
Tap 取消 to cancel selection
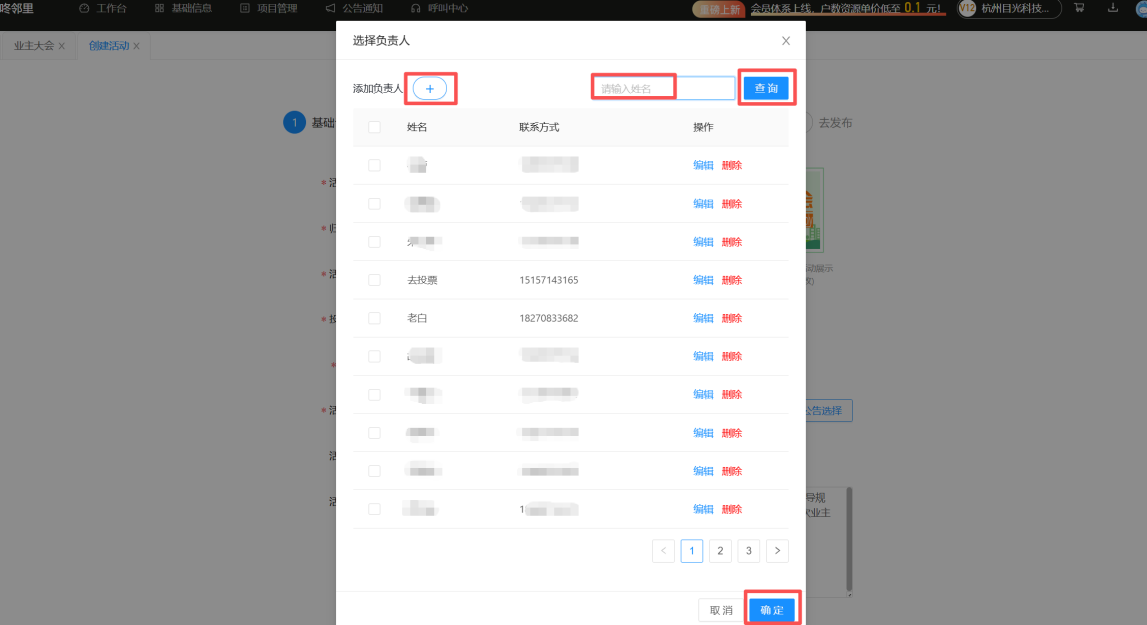click(x=720, y=610)
